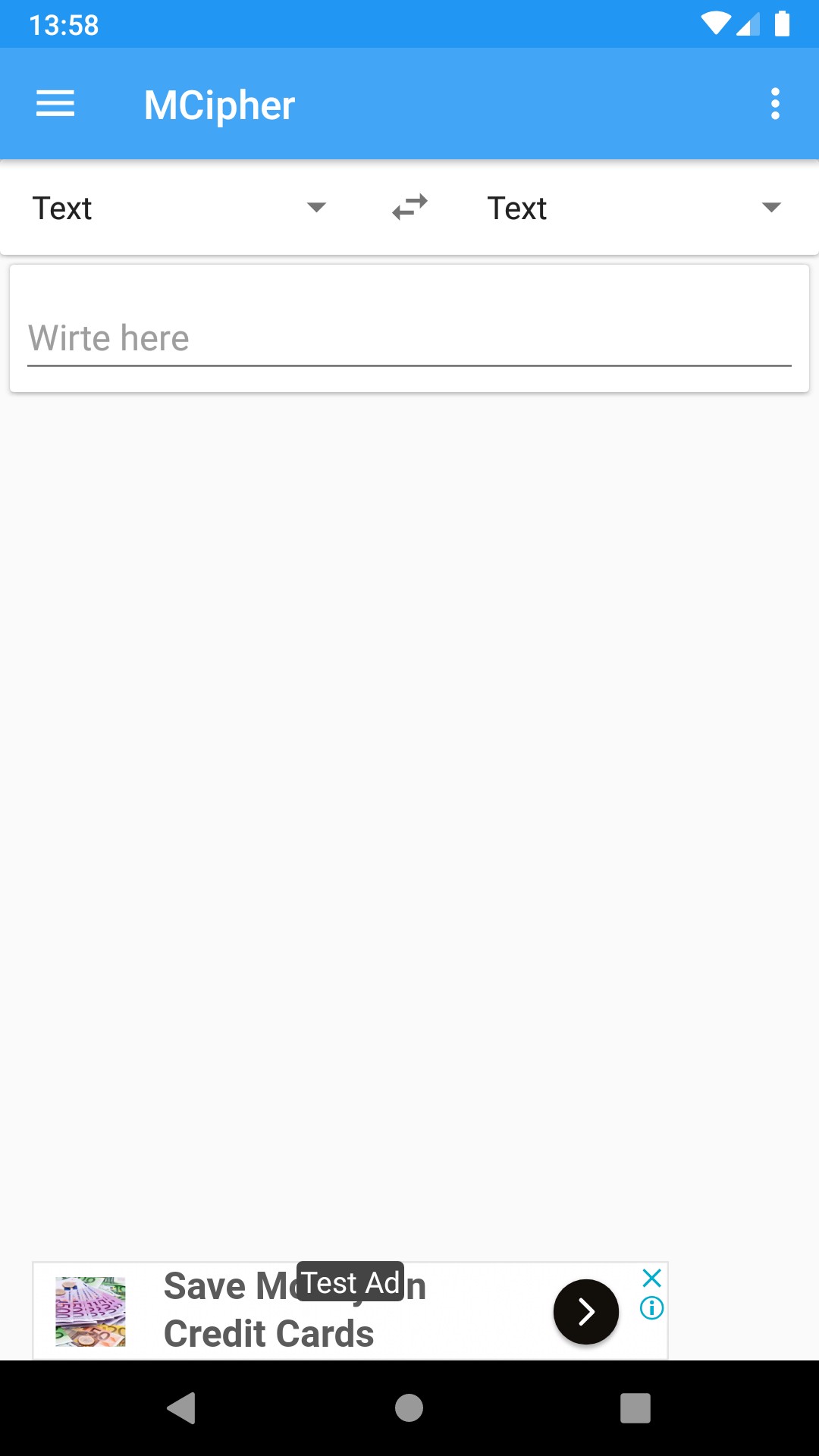Expand the left Text format dropdown

click(x=179, y=208)
